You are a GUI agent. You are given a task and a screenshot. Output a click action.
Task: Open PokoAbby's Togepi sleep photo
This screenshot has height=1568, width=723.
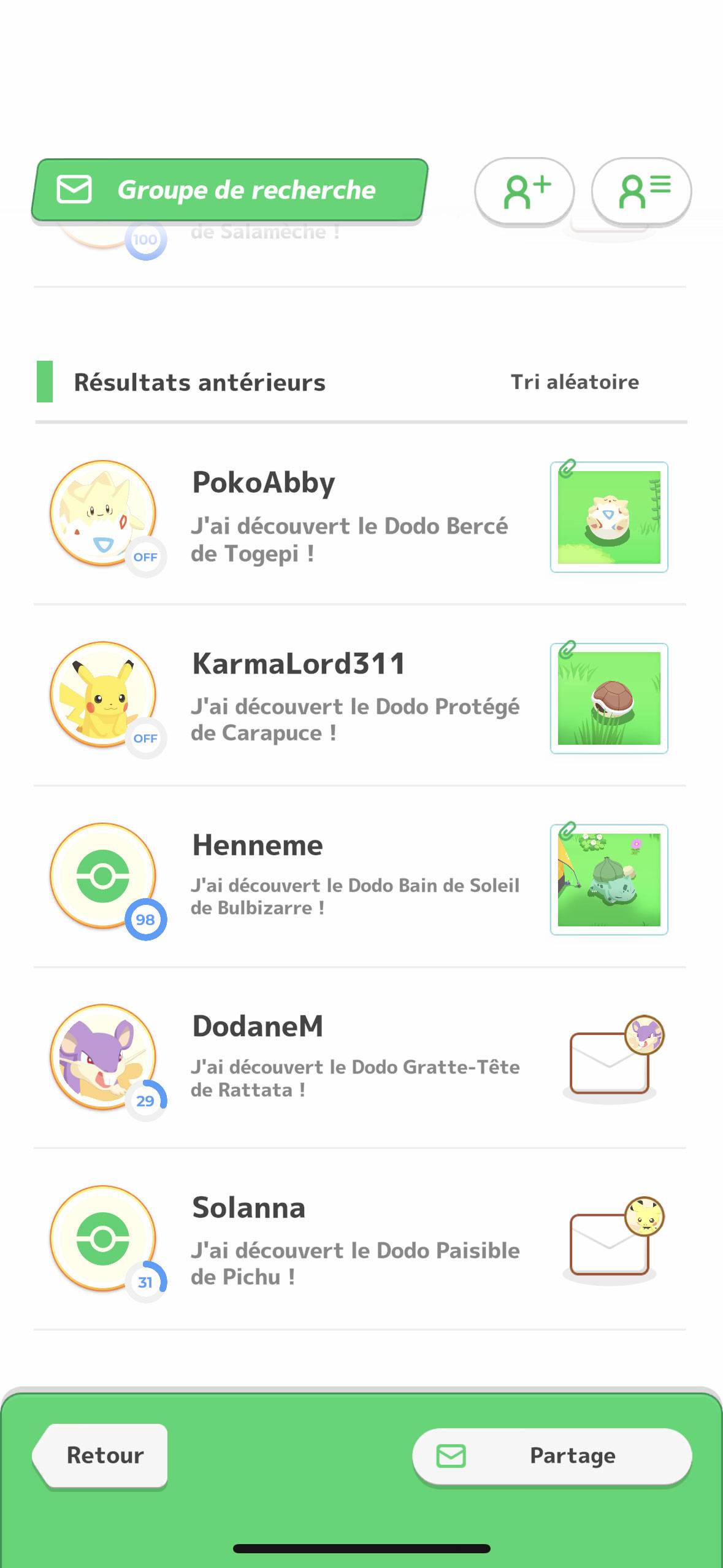[609, 517]
